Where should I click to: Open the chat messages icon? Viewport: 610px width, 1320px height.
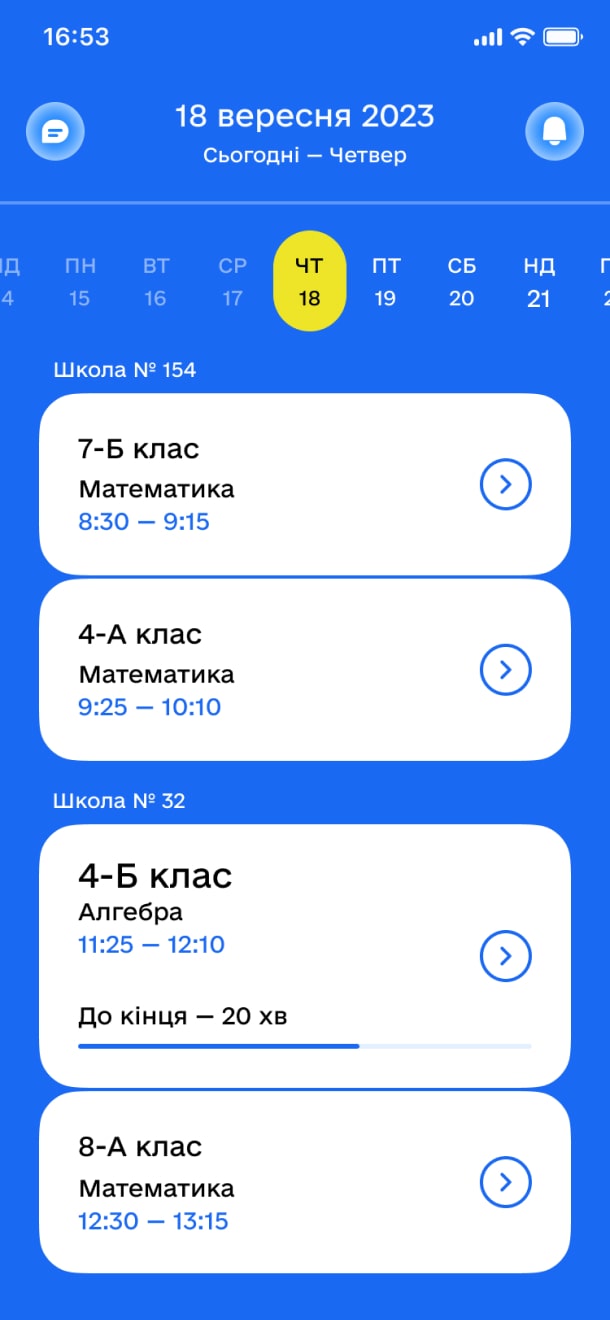[x=55, y=131]
